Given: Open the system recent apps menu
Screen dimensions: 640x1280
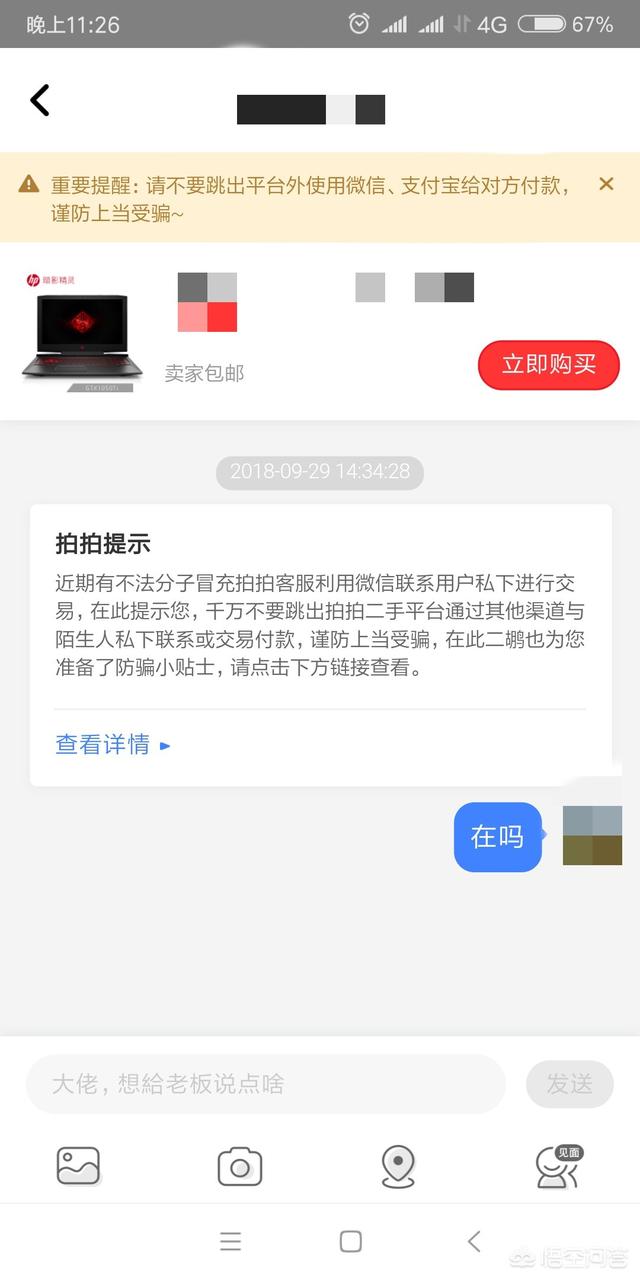Looking at the screenshot, I should coord(231,1242).
